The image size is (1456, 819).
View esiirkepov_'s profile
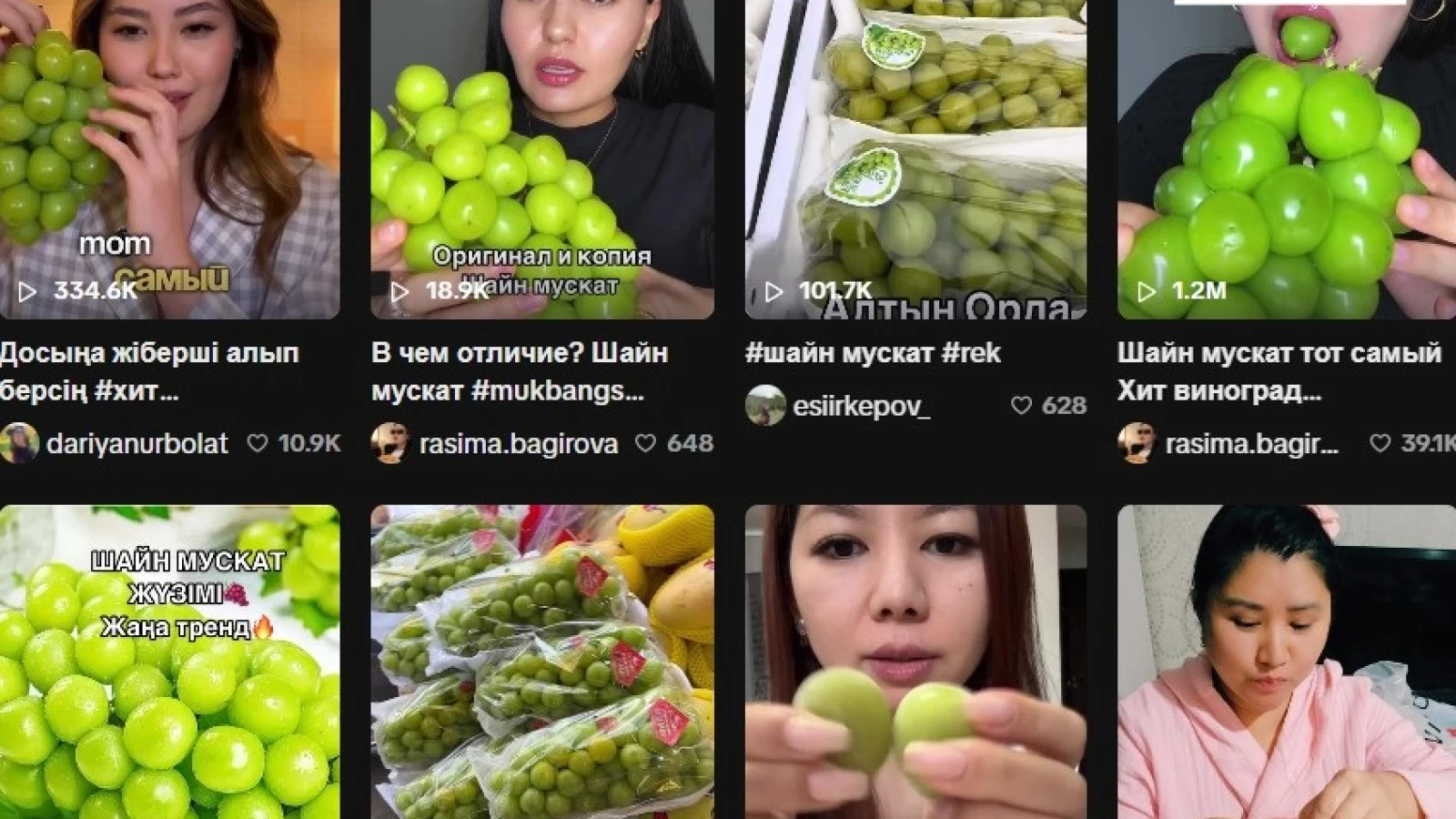click(861, 406)
